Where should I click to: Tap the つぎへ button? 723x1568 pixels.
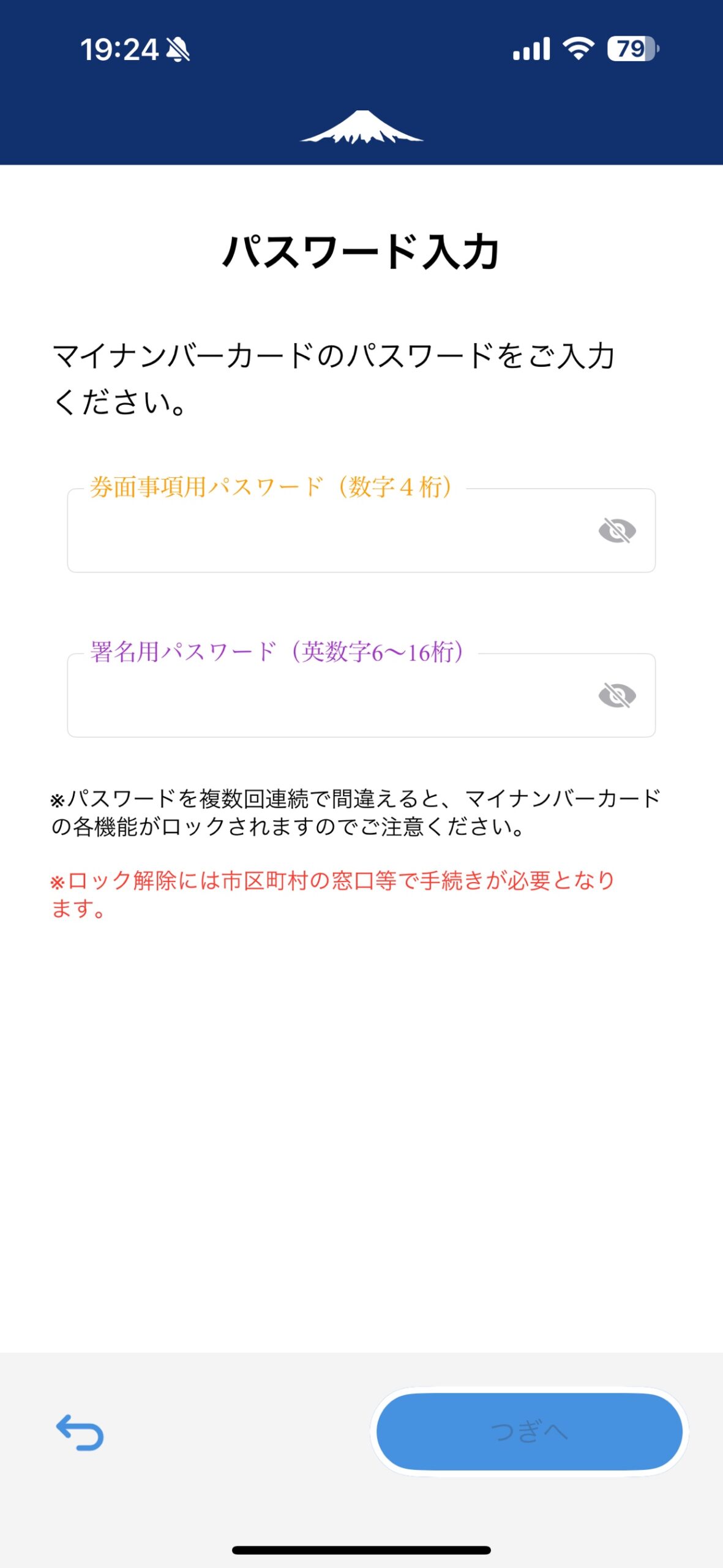pyautogui.click(x=530, y=1431)
